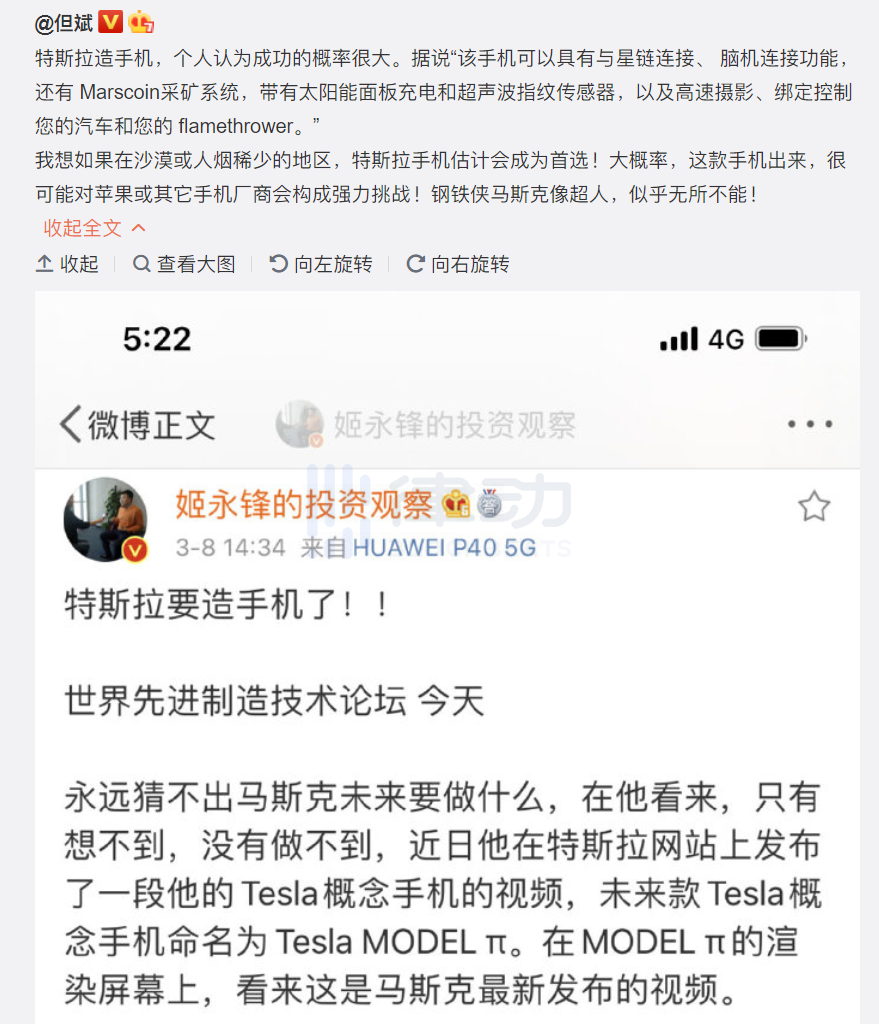879x1024 pixels.
Task: Rotate the image right with 向右旋转
Action: pos(458,264)
